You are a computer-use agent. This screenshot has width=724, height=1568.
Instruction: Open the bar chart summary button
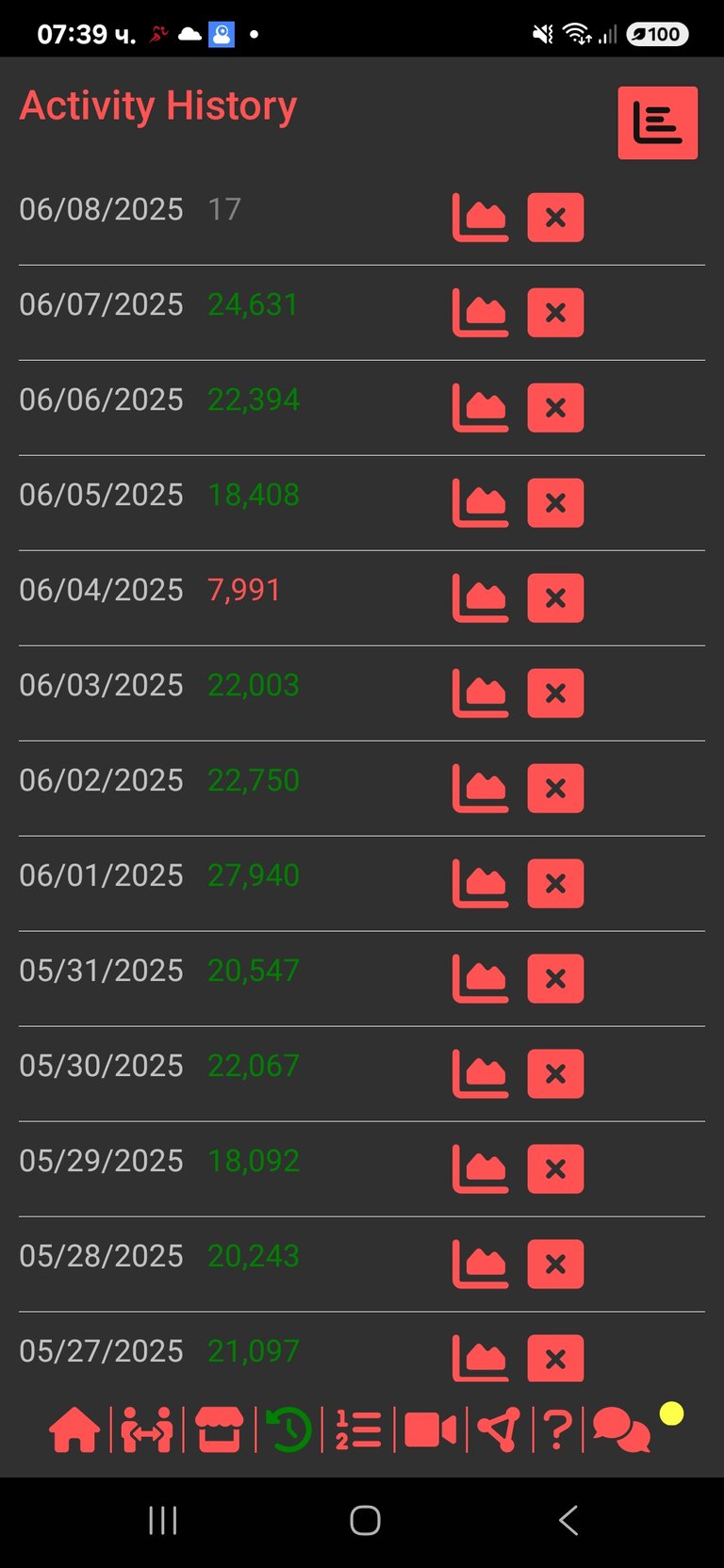tap(657, 122)
